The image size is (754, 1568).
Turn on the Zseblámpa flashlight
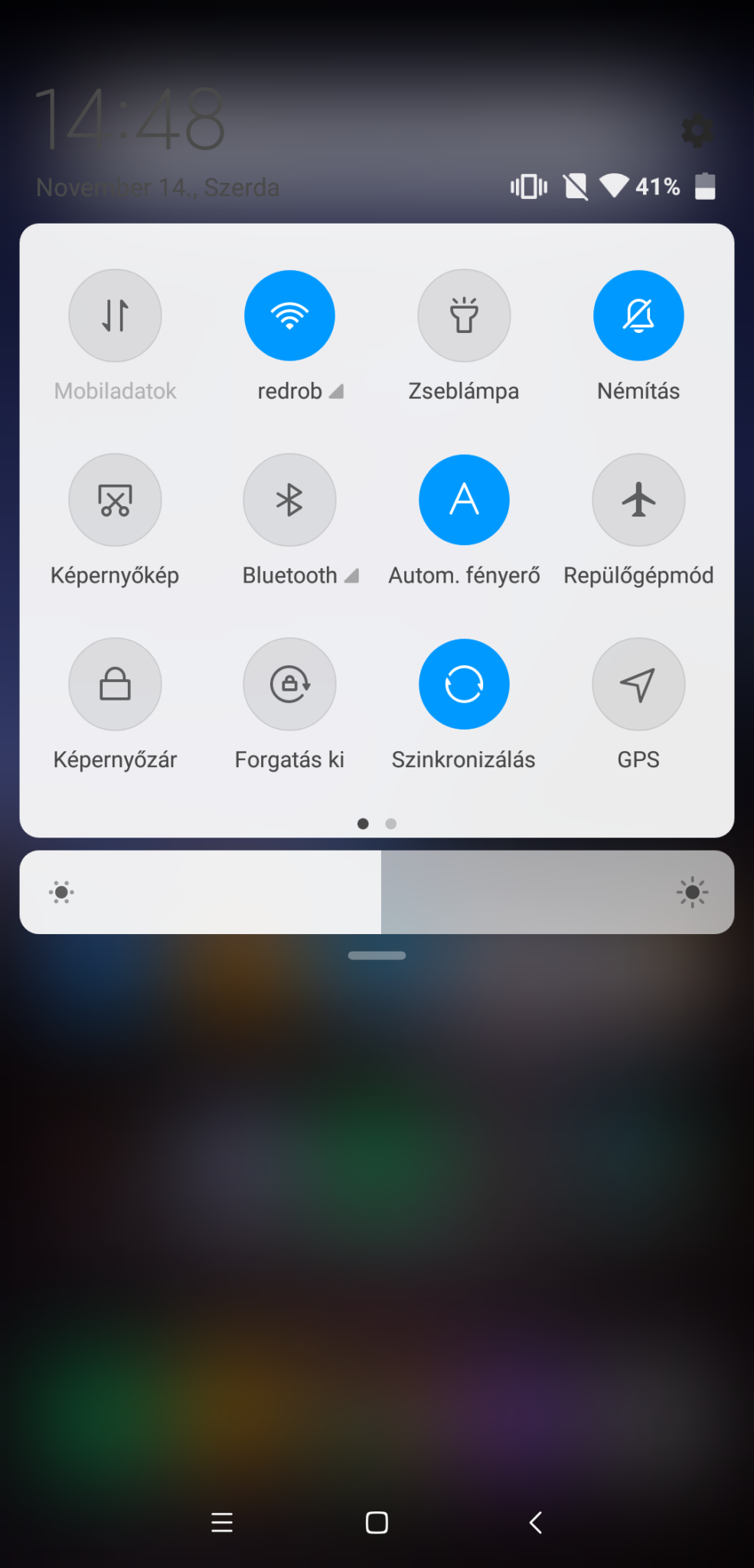pyautogui.click(x=464, y=315)
